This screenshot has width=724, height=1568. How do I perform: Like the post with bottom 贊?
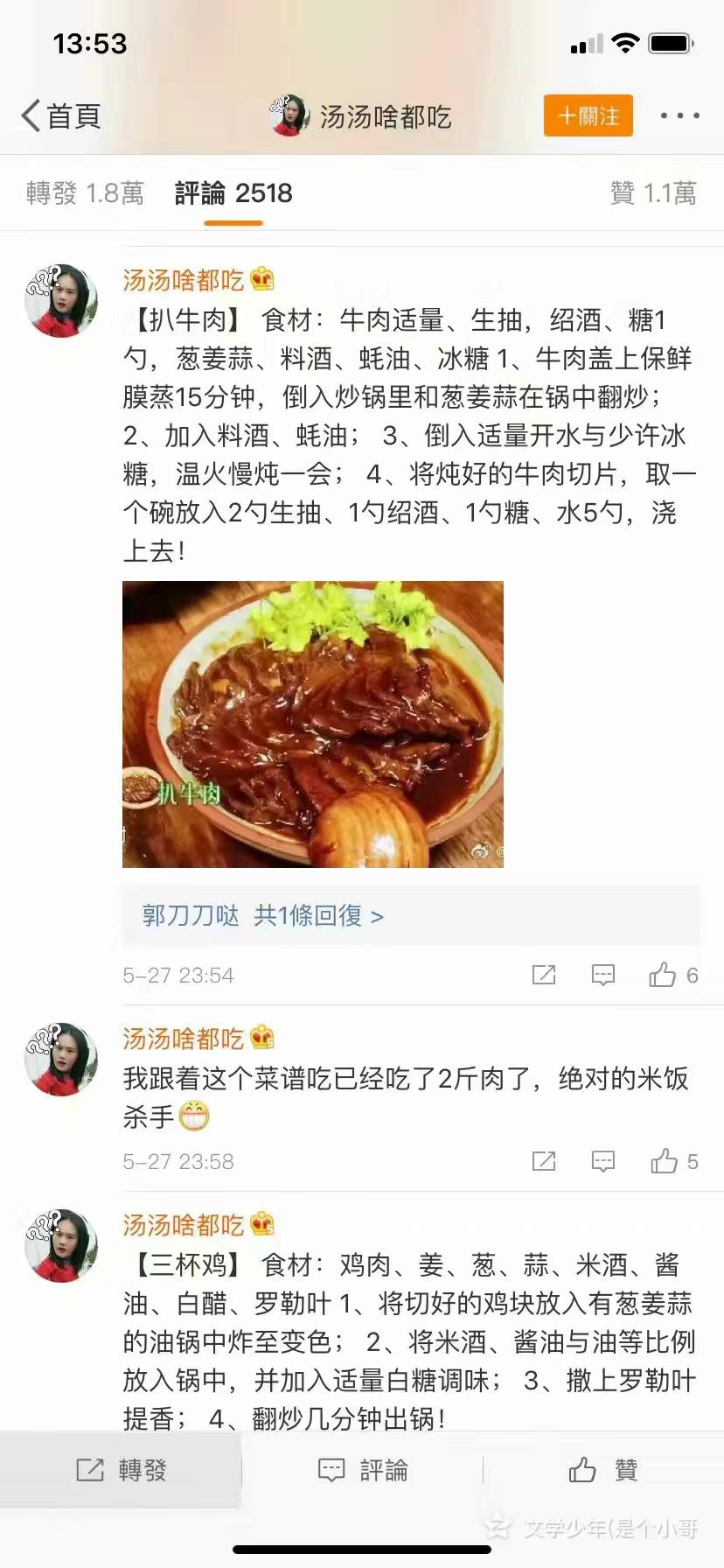603,1470
